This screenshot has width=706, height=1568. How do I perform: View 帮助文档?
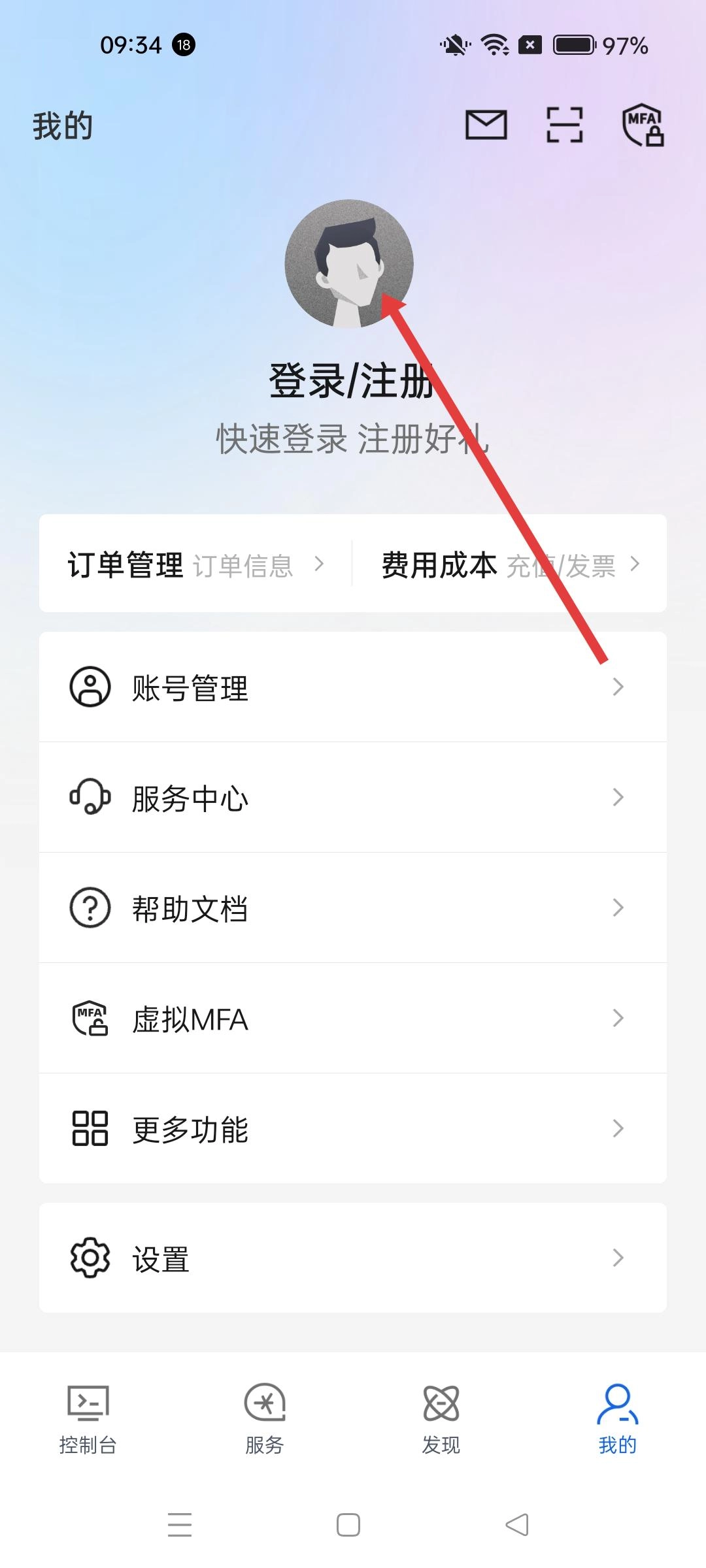click(x=353, y=908)
